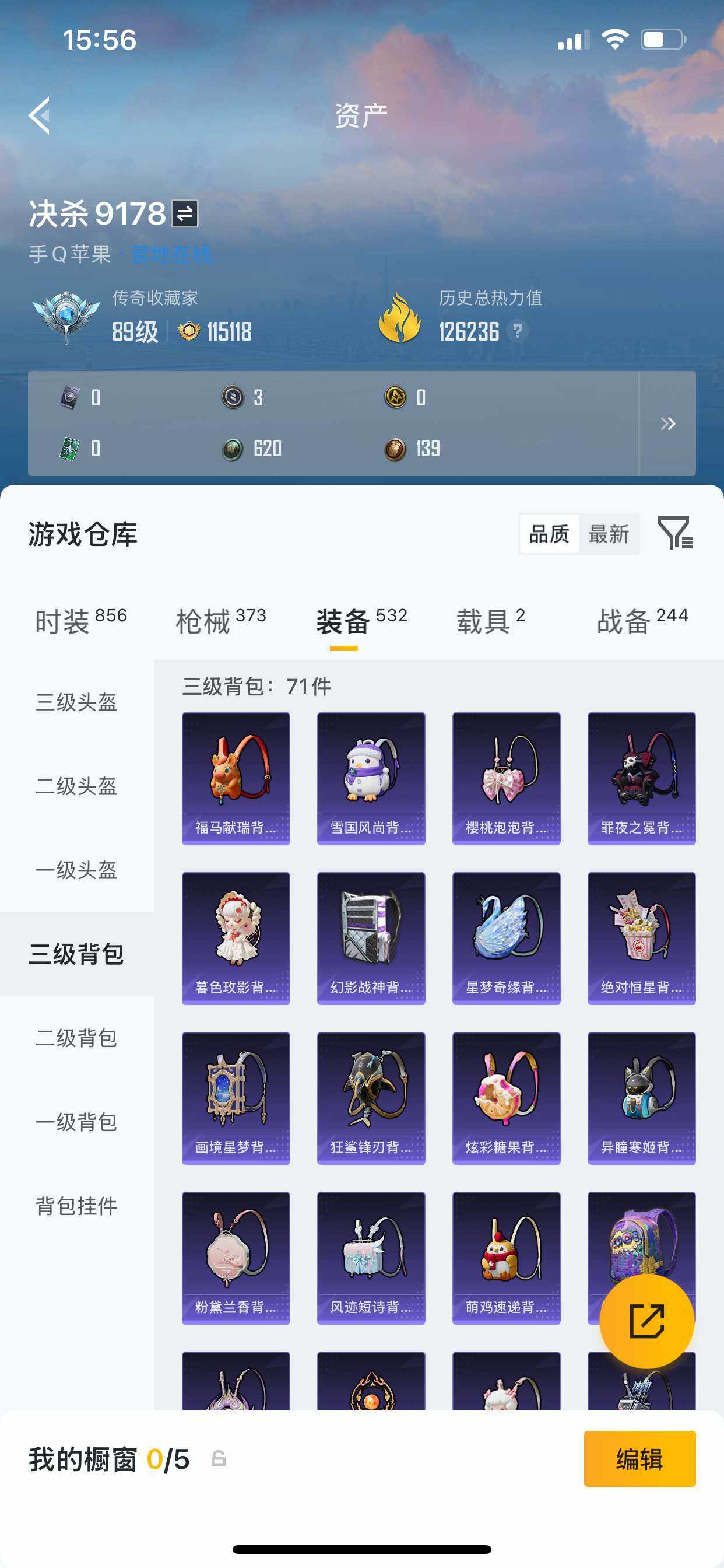Click the bronze coin icon showing 139
Screen dimensions: 724x1568
click(x=396, y=449)
